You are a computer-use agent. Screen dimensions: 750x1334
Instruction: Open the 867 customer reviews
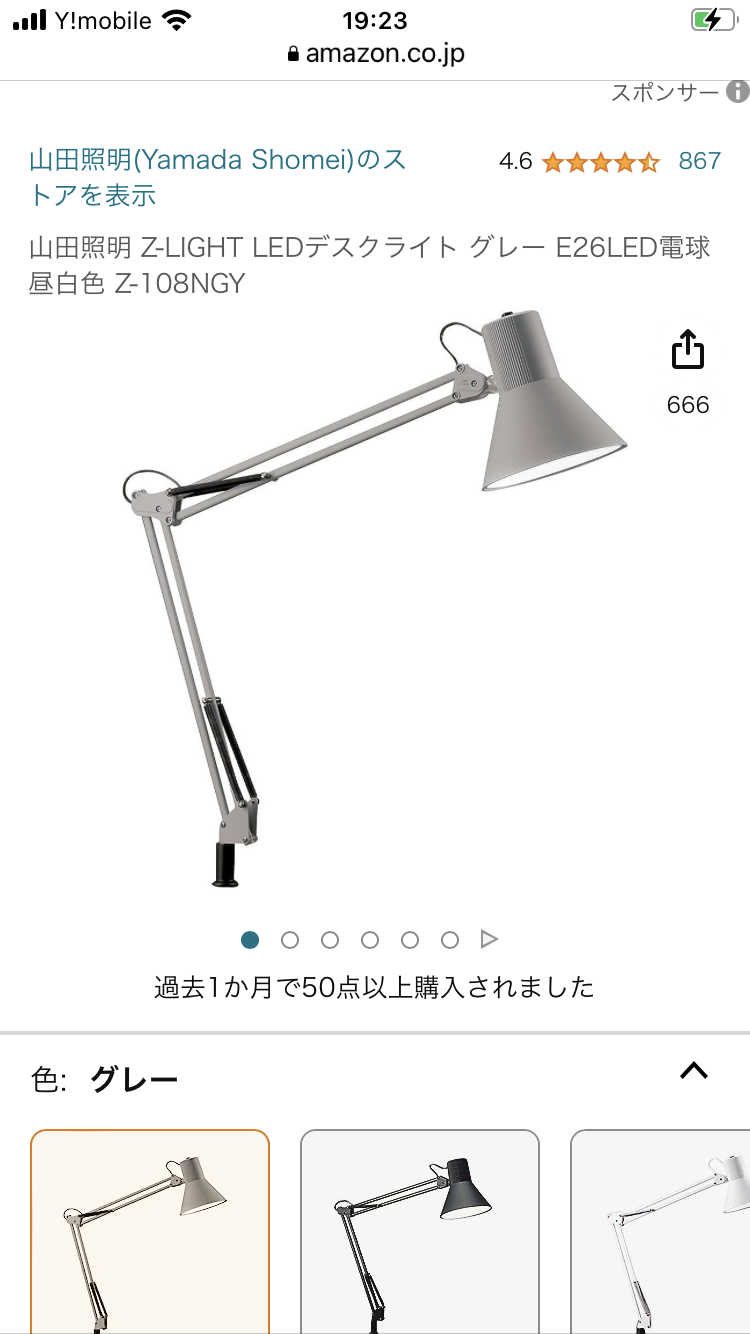[699, 161]
